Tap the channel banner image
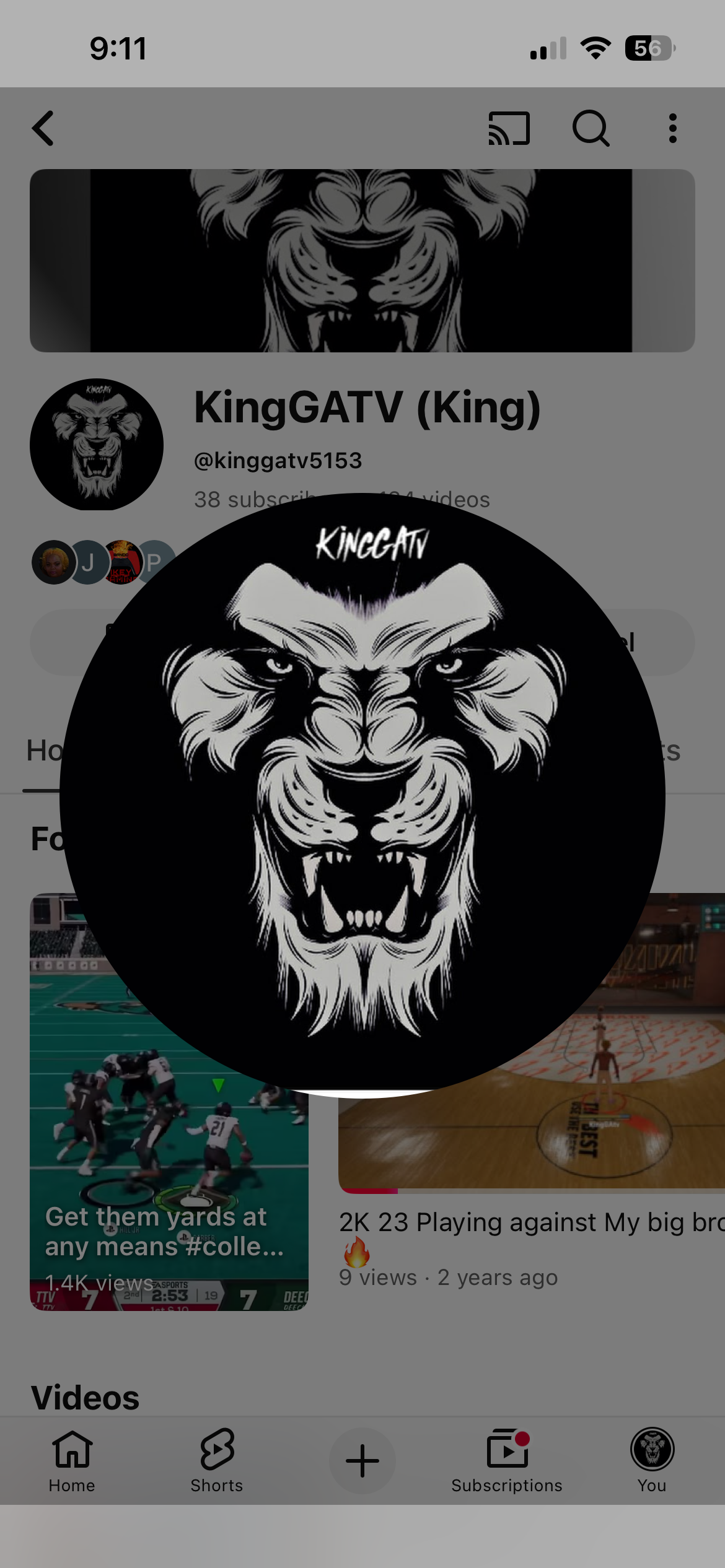The image size is (725, 1568). [x=362, y=261]
